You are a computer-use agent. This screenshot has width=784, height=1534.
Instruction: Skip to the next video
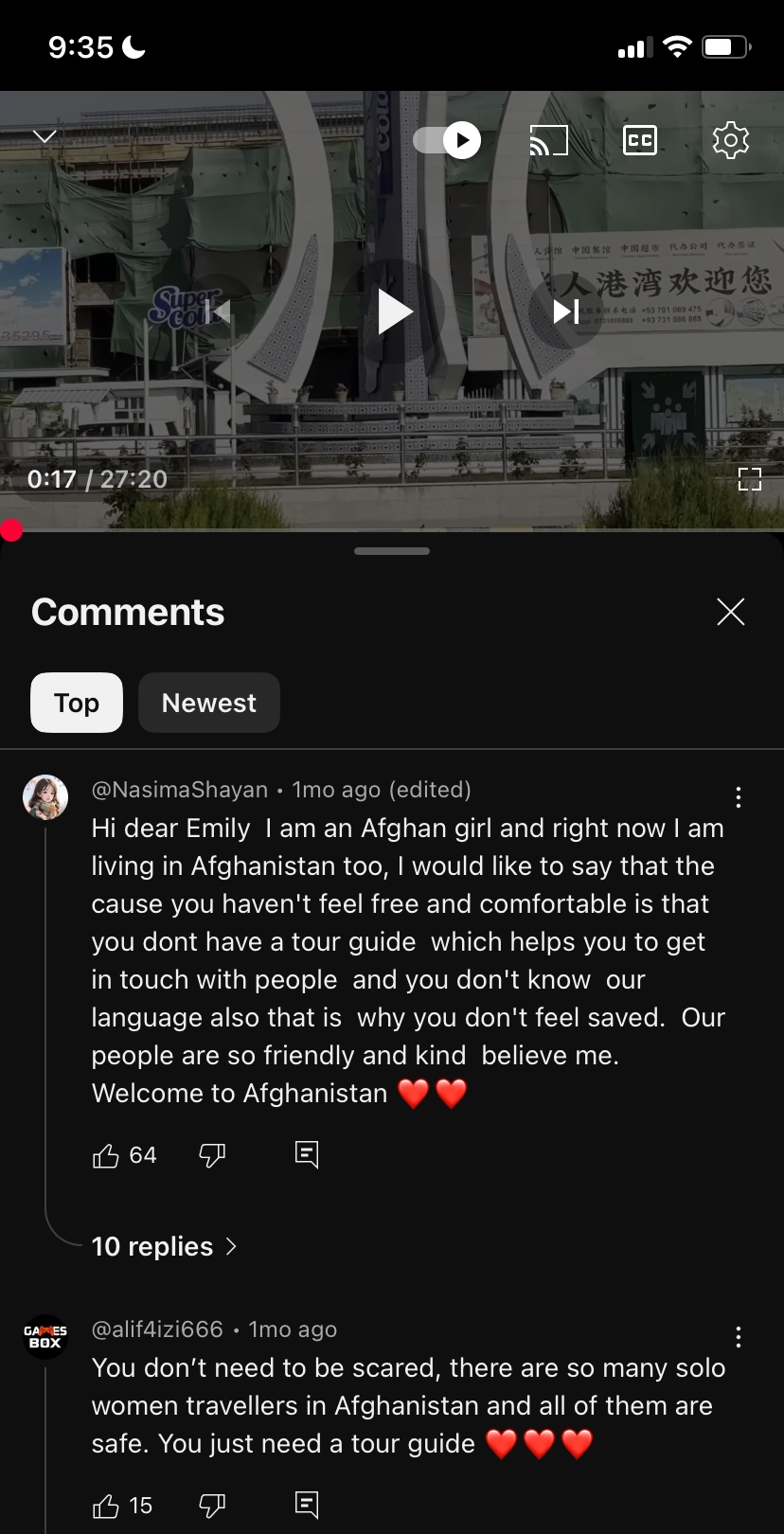coord(566,312)
